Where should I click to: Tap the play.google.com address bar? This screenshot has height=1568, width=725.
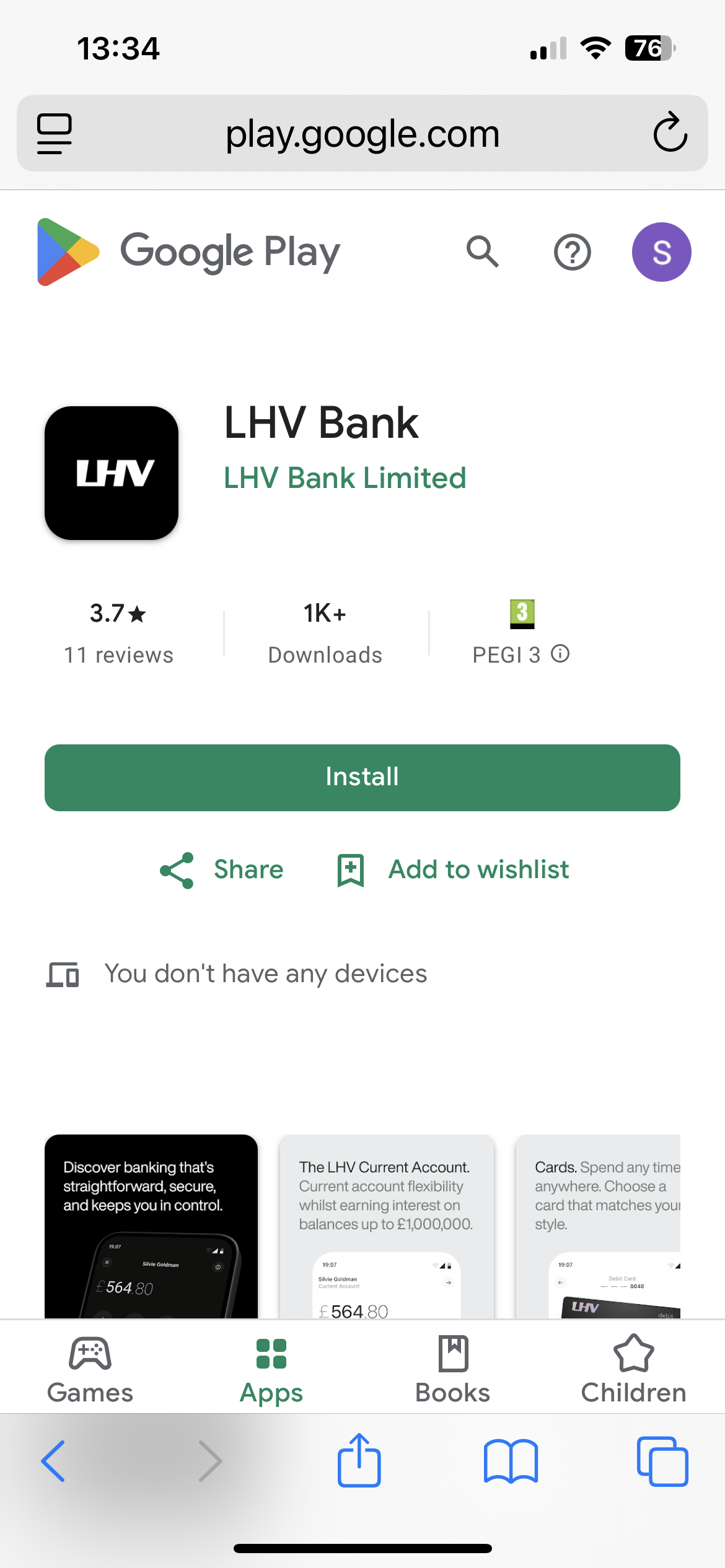pyautogui.click(x=362, y=134)
